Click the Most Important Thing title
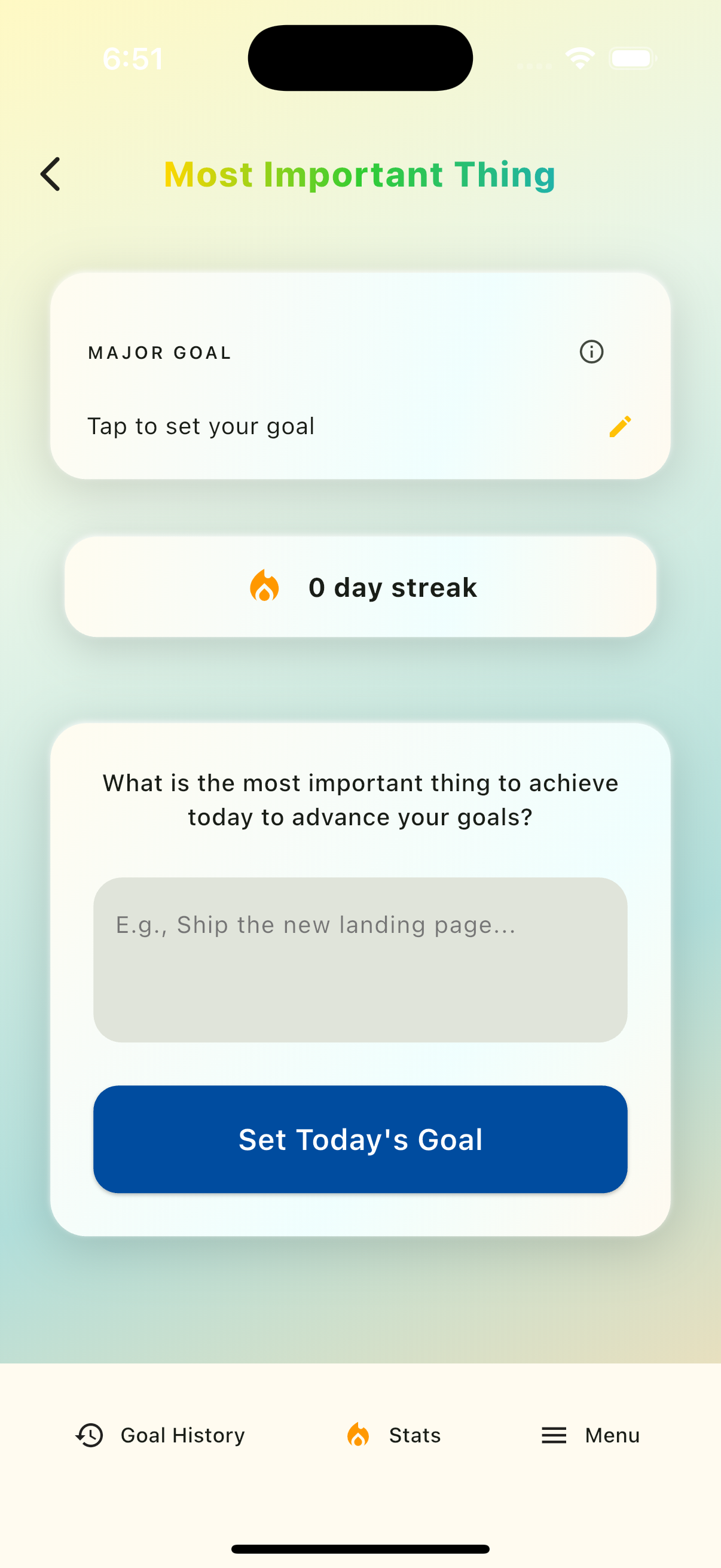The image size is (721, 1568). 359,174
